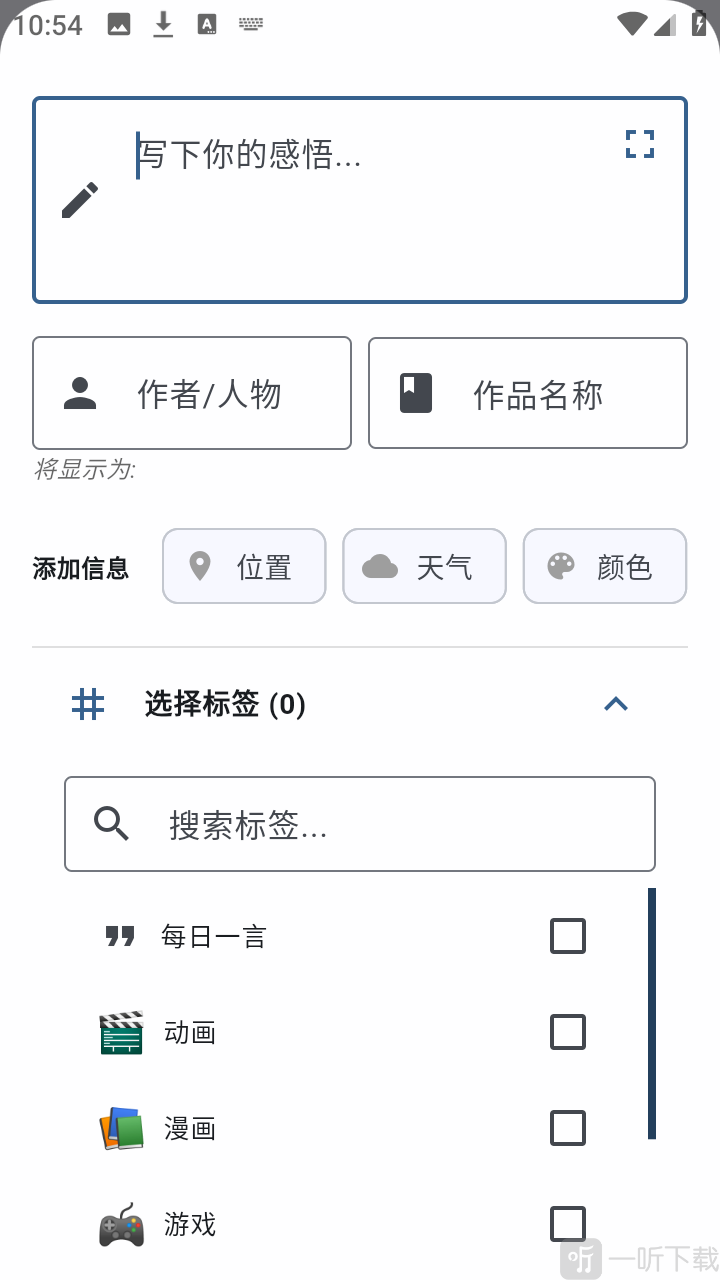The image size is (720, 1280).
Task: Click the hashtag icon beside 选择标签
Action: click(87, 704)
